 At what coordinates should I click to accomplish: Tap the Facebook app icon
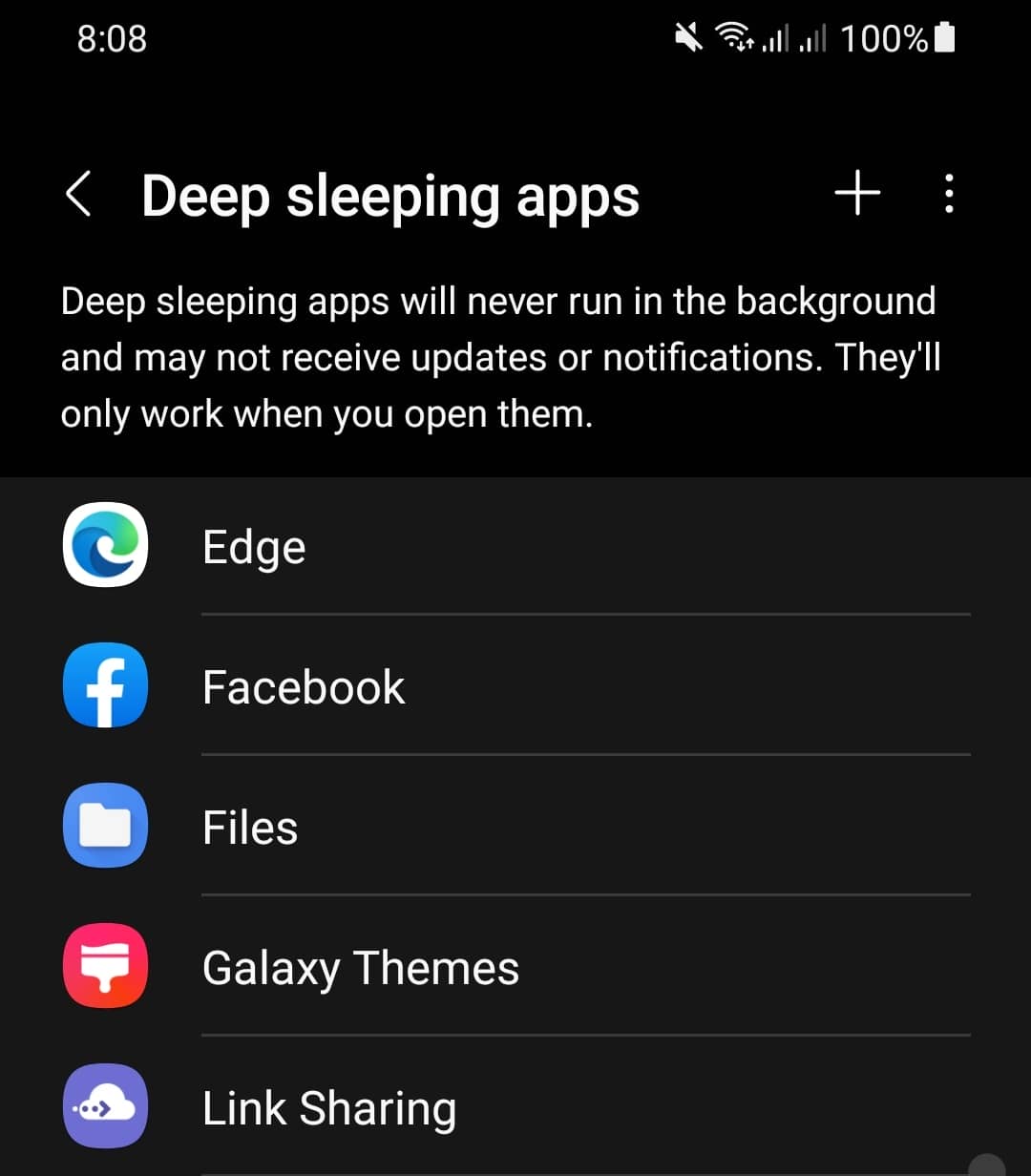pos(105,685)
